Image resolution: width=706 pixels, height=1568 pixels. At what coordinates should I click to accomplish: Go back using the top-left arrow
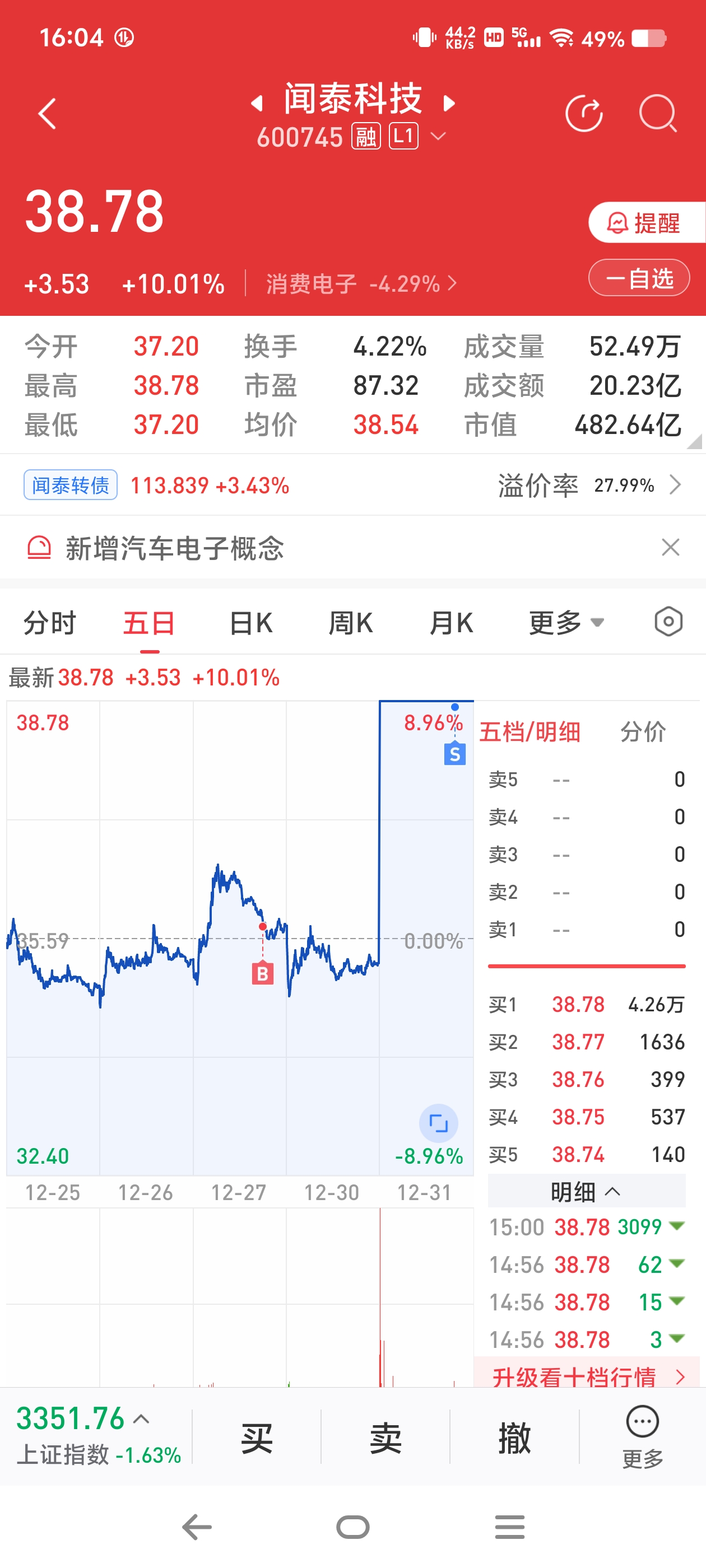click(48, 113)
